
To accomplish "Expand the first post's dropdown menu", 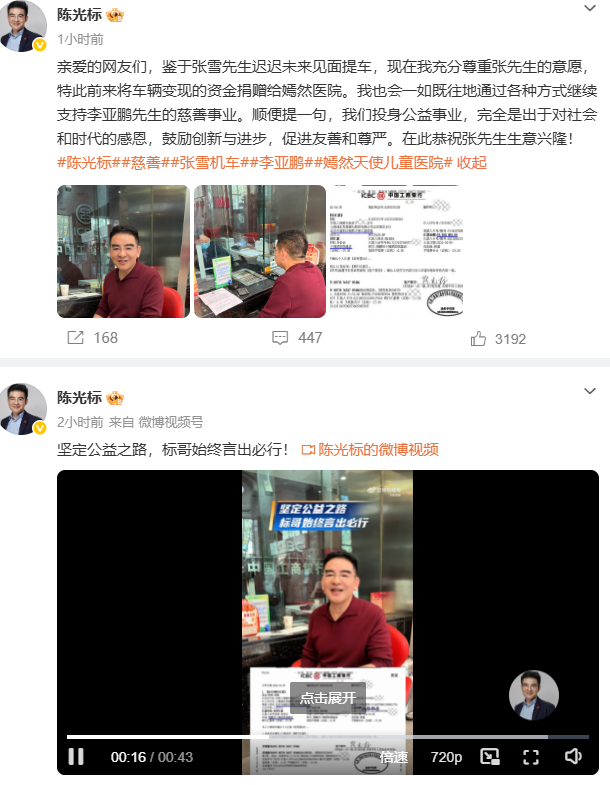I will 590,9.
